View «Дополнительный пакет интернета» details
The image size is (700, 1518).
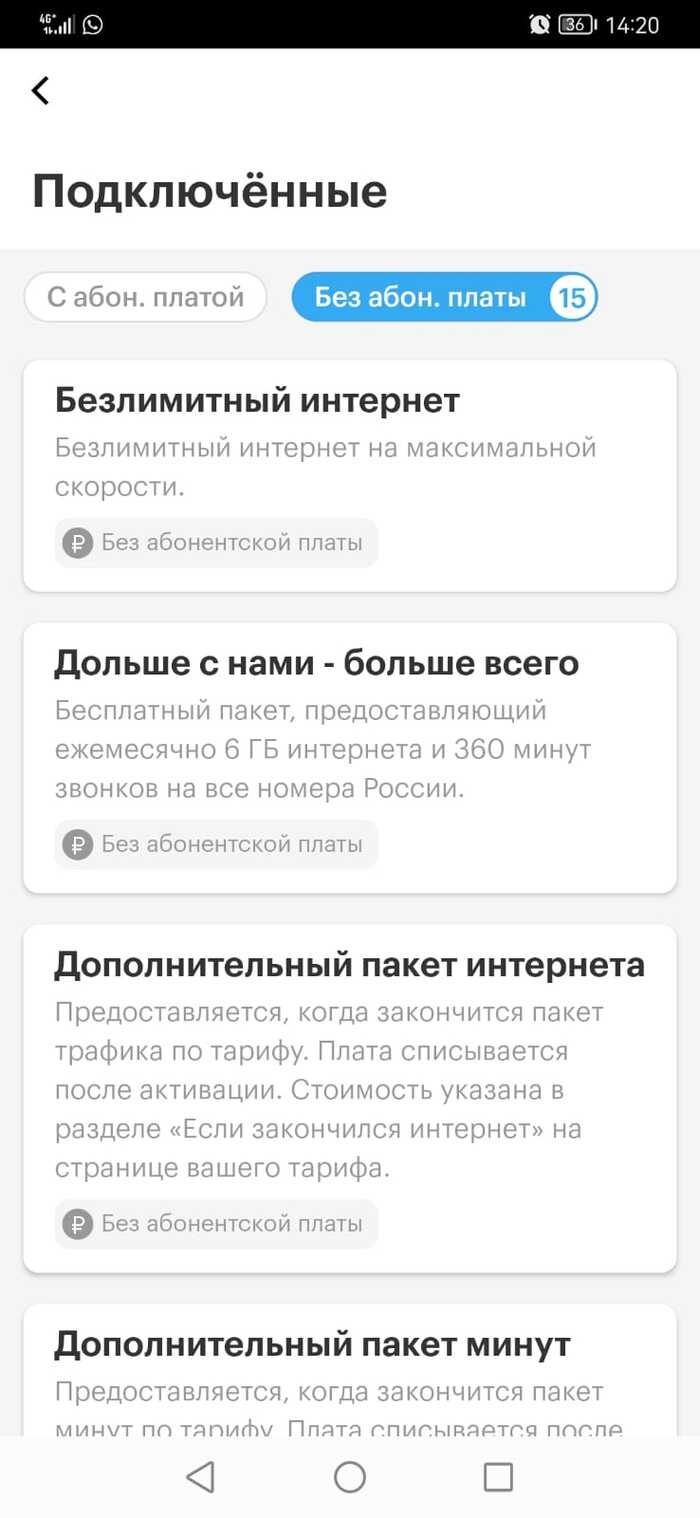(x=350, y=1097)
